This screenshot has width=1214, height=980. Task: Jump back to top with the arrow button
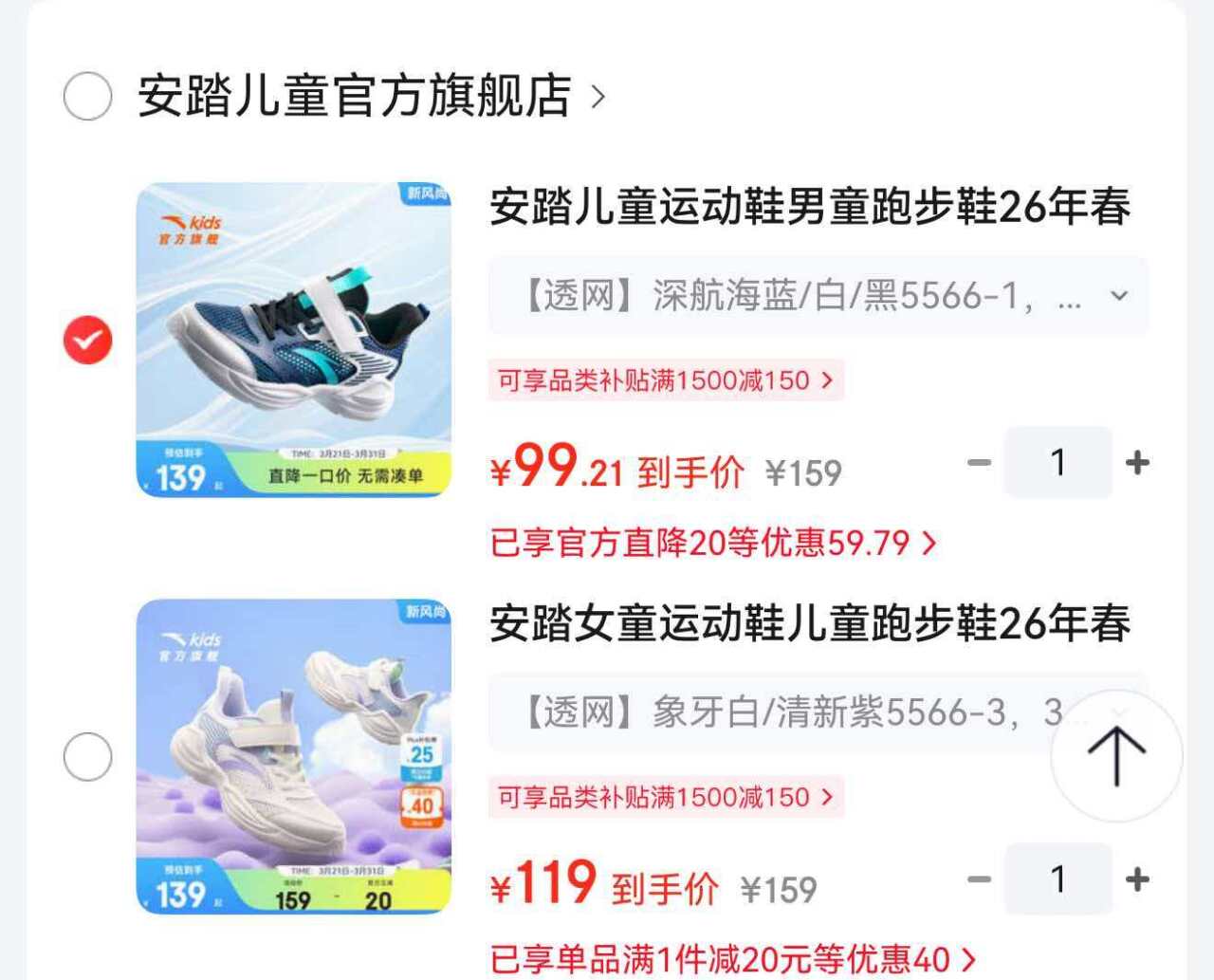[x=1116, y=756]
